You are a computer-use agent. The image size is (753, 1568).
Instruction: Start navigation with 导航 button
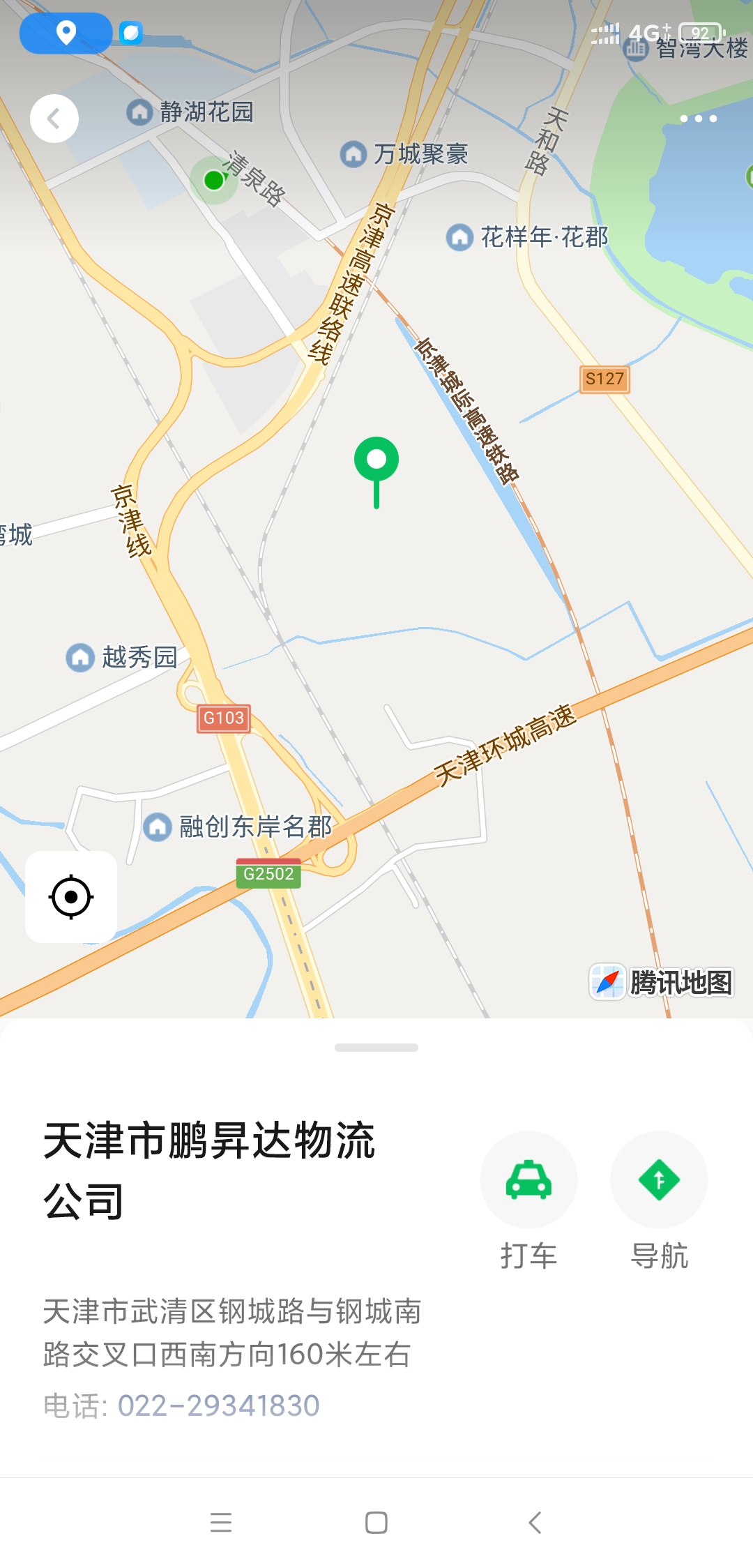[x=659, y=1180]
